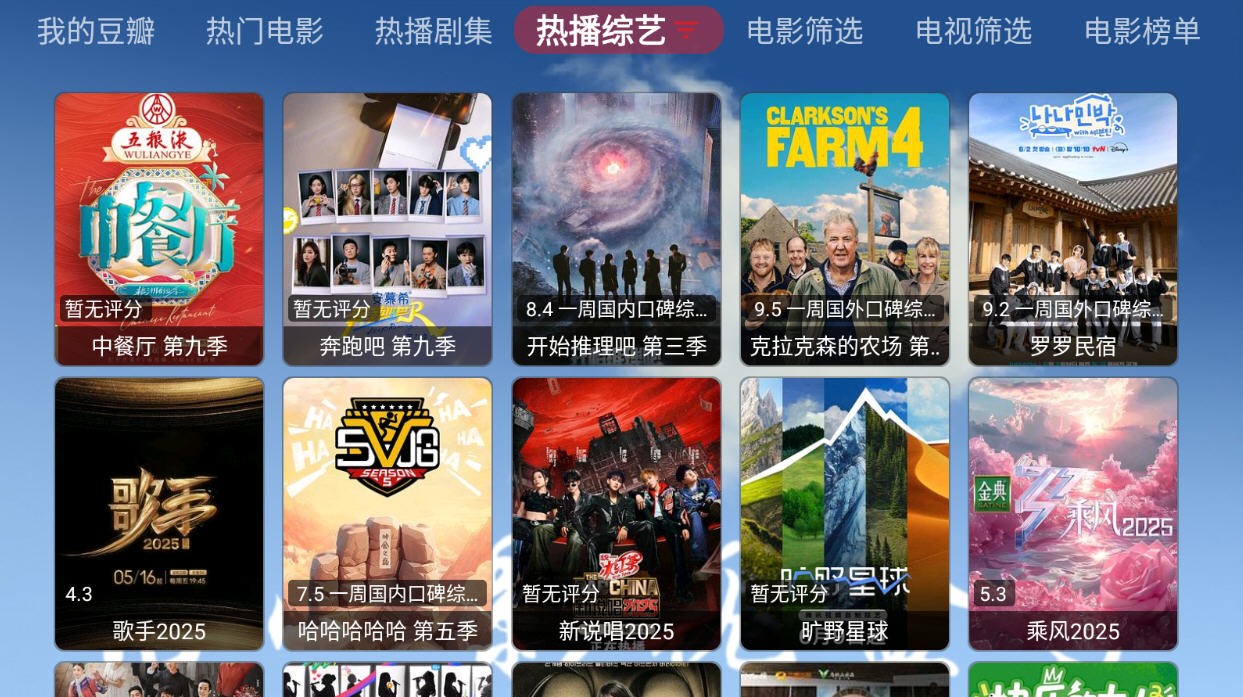The height and width of the screenshot is (697, 1243).
Task: Open the 电影榜单 tab
Action: (x=1142, y=31)
